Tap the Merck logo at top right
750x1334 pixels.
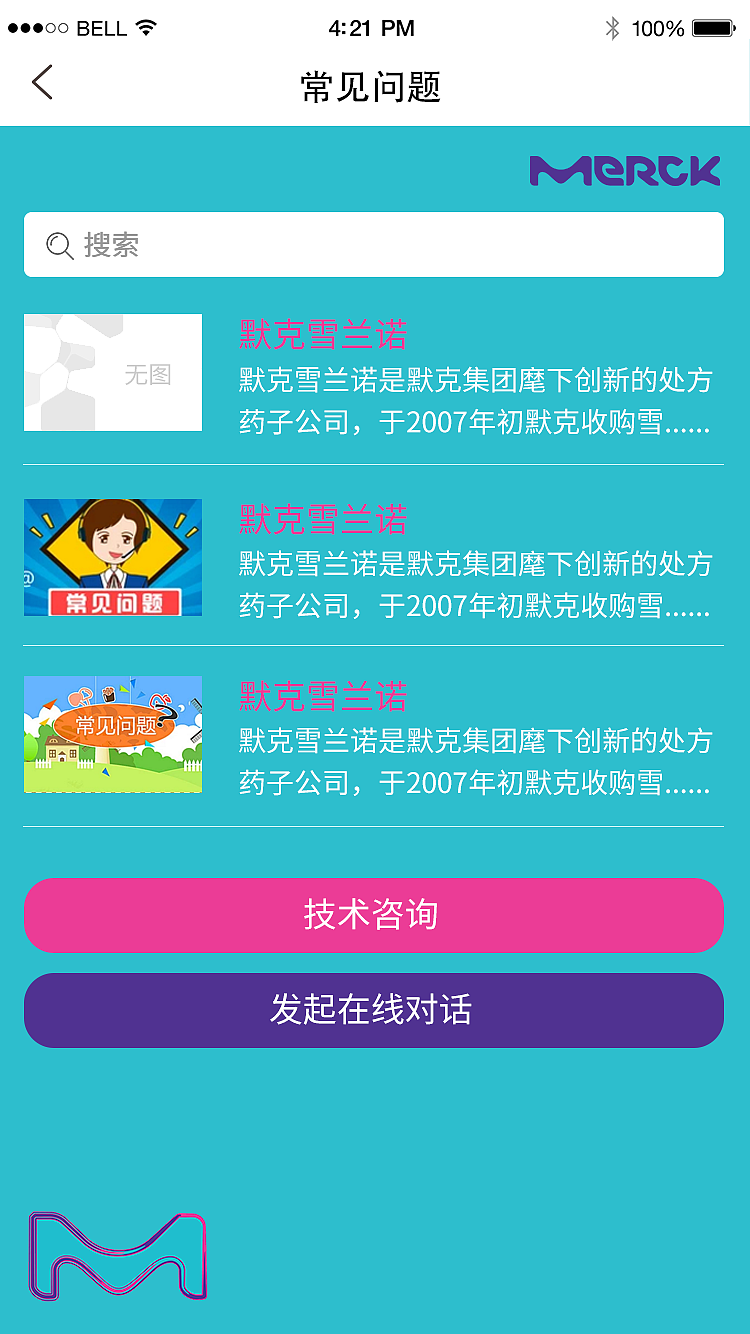coord(625,169)
